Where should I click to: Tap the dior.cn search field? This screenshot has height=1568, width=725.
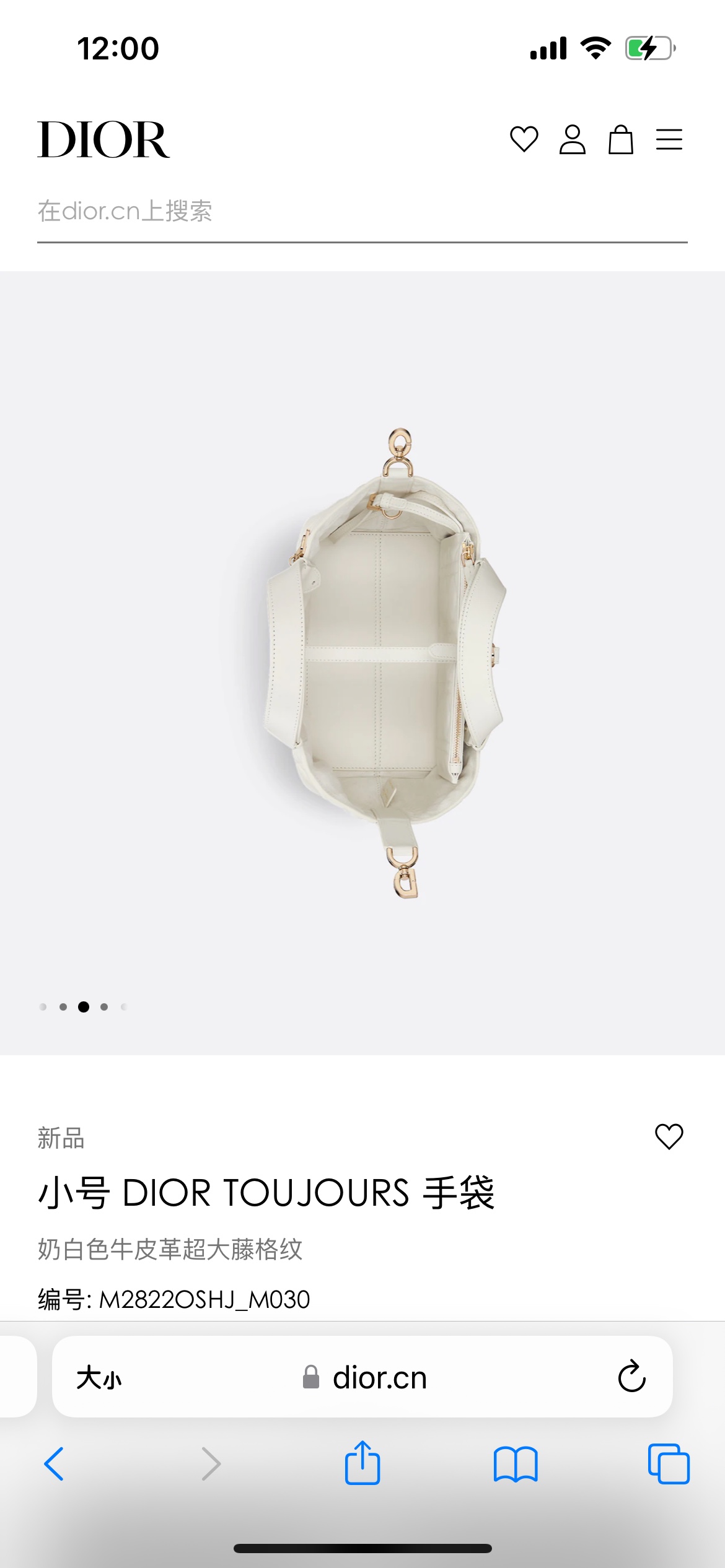(362, 212)
